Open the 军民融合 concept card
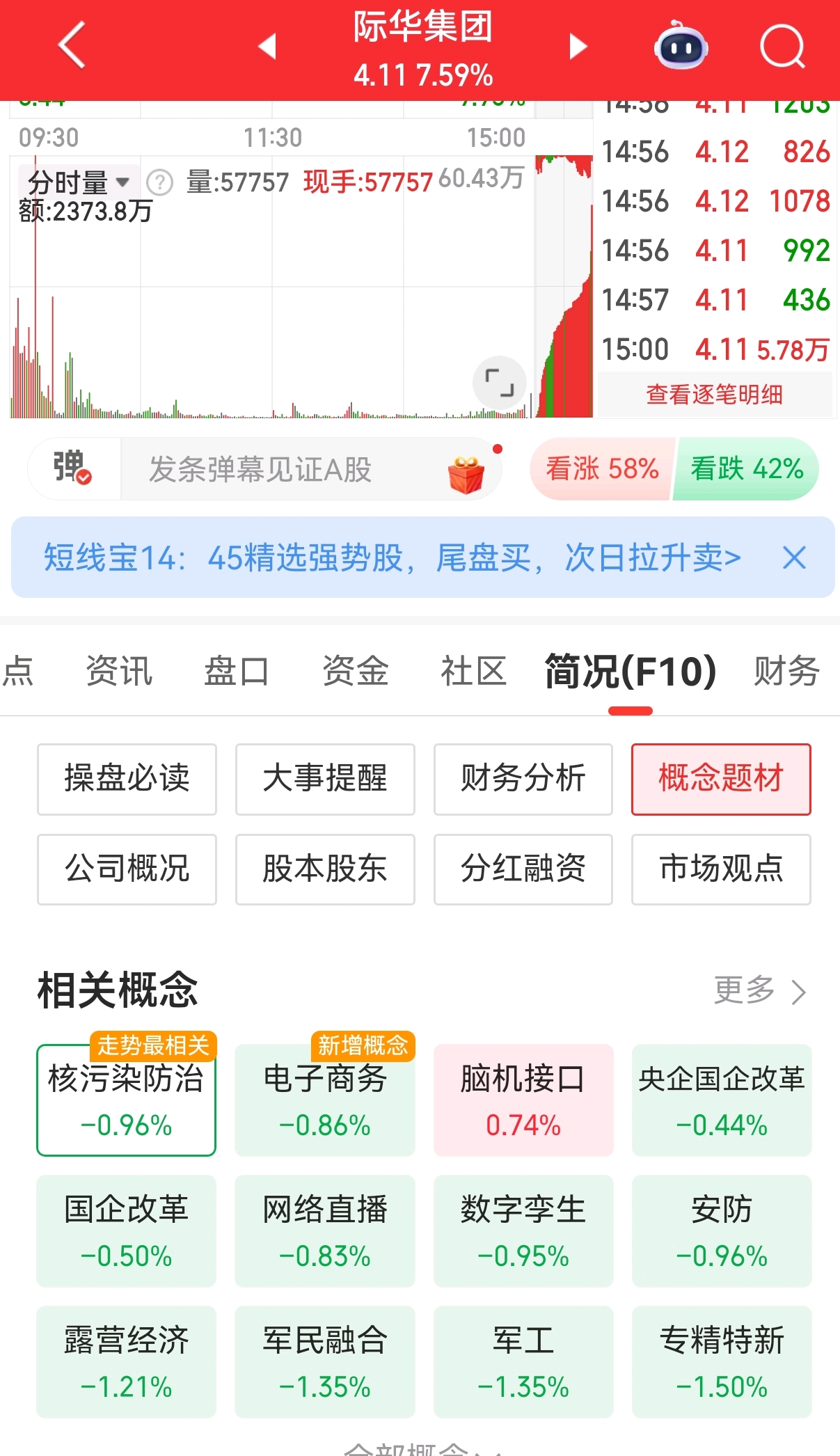Screen dimensions: 840x1456 tap(325, 1361)
